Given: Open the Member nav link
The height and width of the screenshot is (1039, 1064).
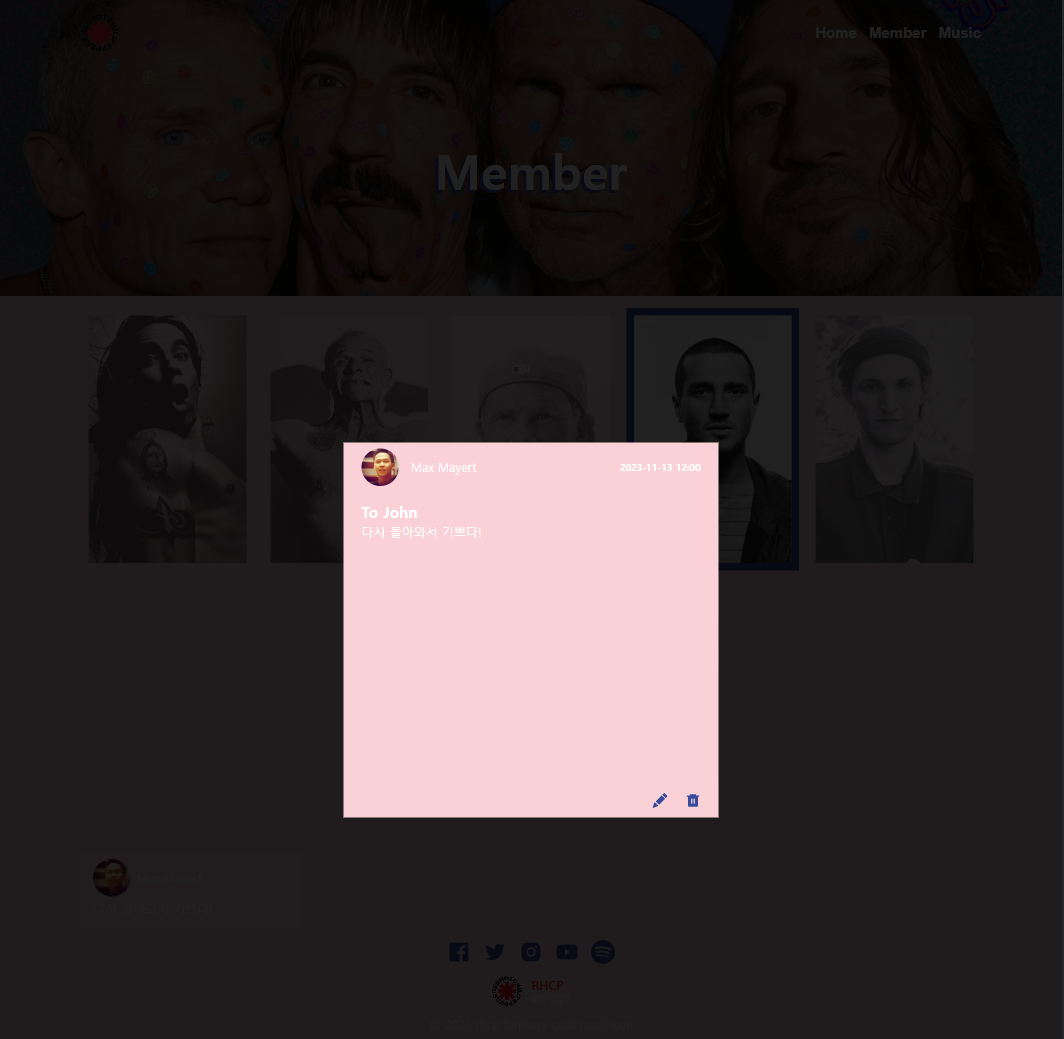Looking at the screenshot, I should [897, 33].
